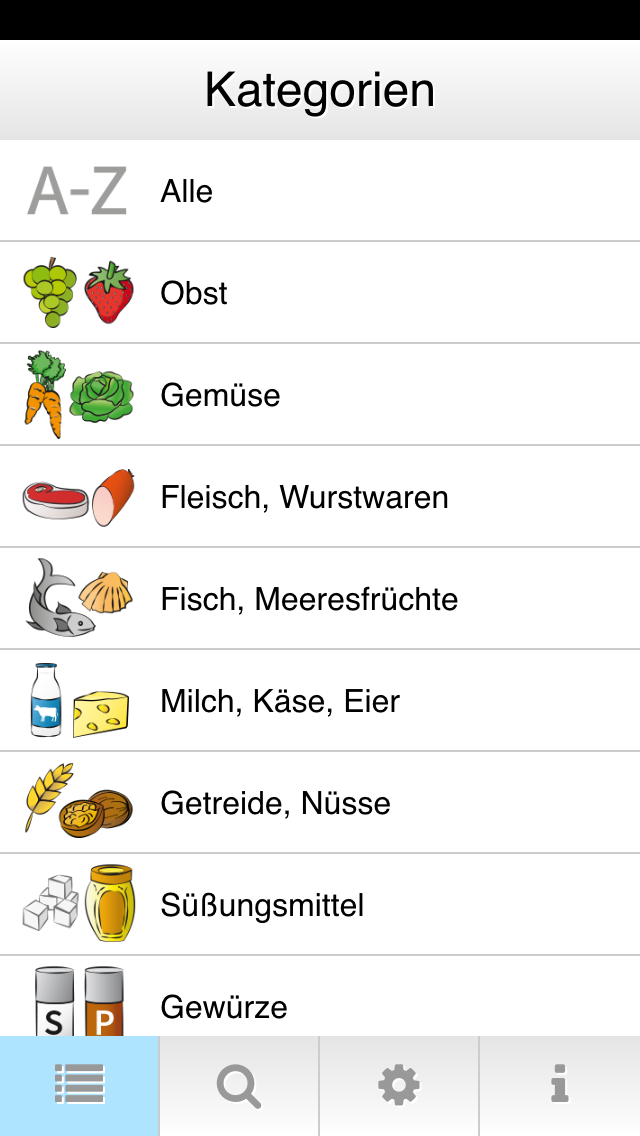Switch to the search tab
The image size is (640, 1136).
pyautogui.click(x=239, y=1086)
